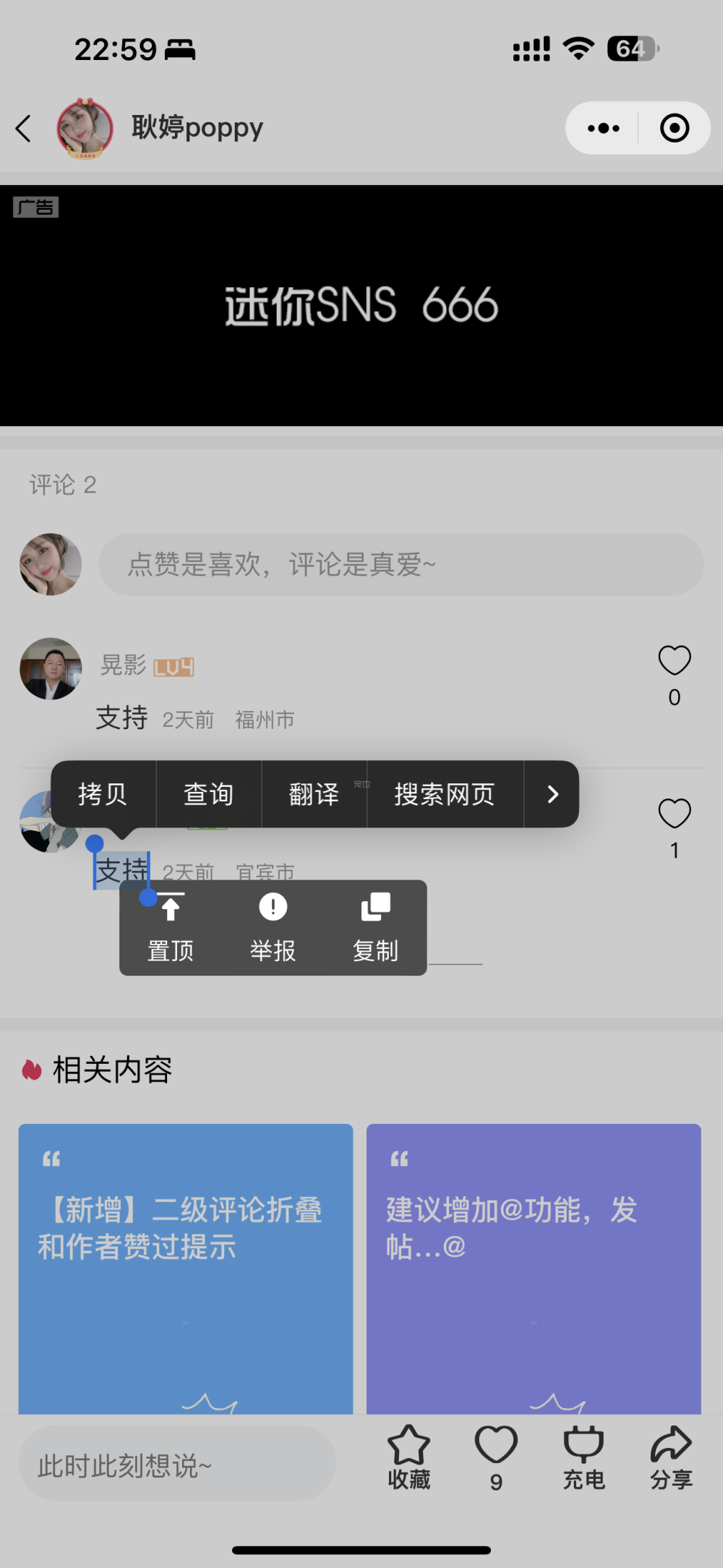723x1568 pixels.
Task: Add the post to 收藏 favorites
Action: coord(409,1457)
